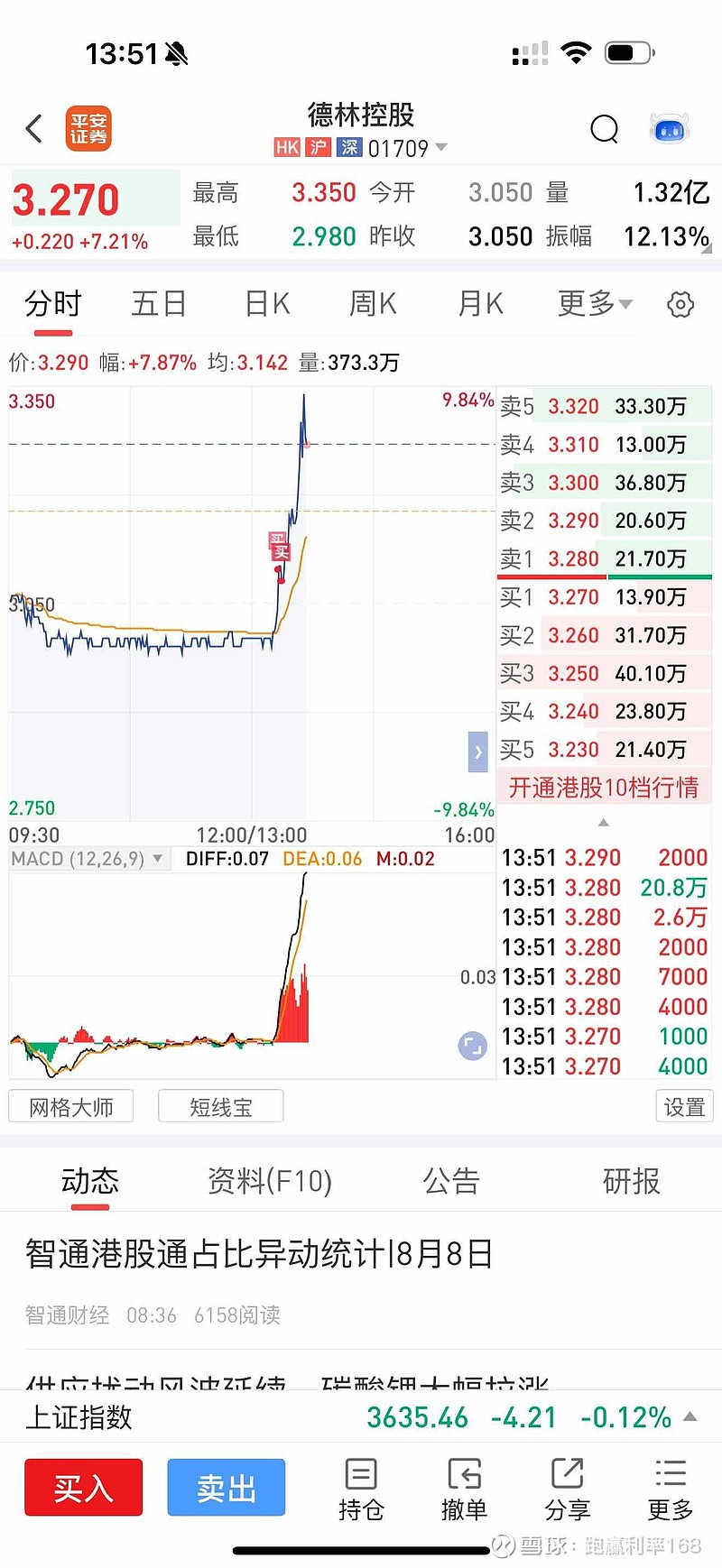Open the 短线宝 tool
This screenshot has width=722, height=1568.
coord(221,1107)
